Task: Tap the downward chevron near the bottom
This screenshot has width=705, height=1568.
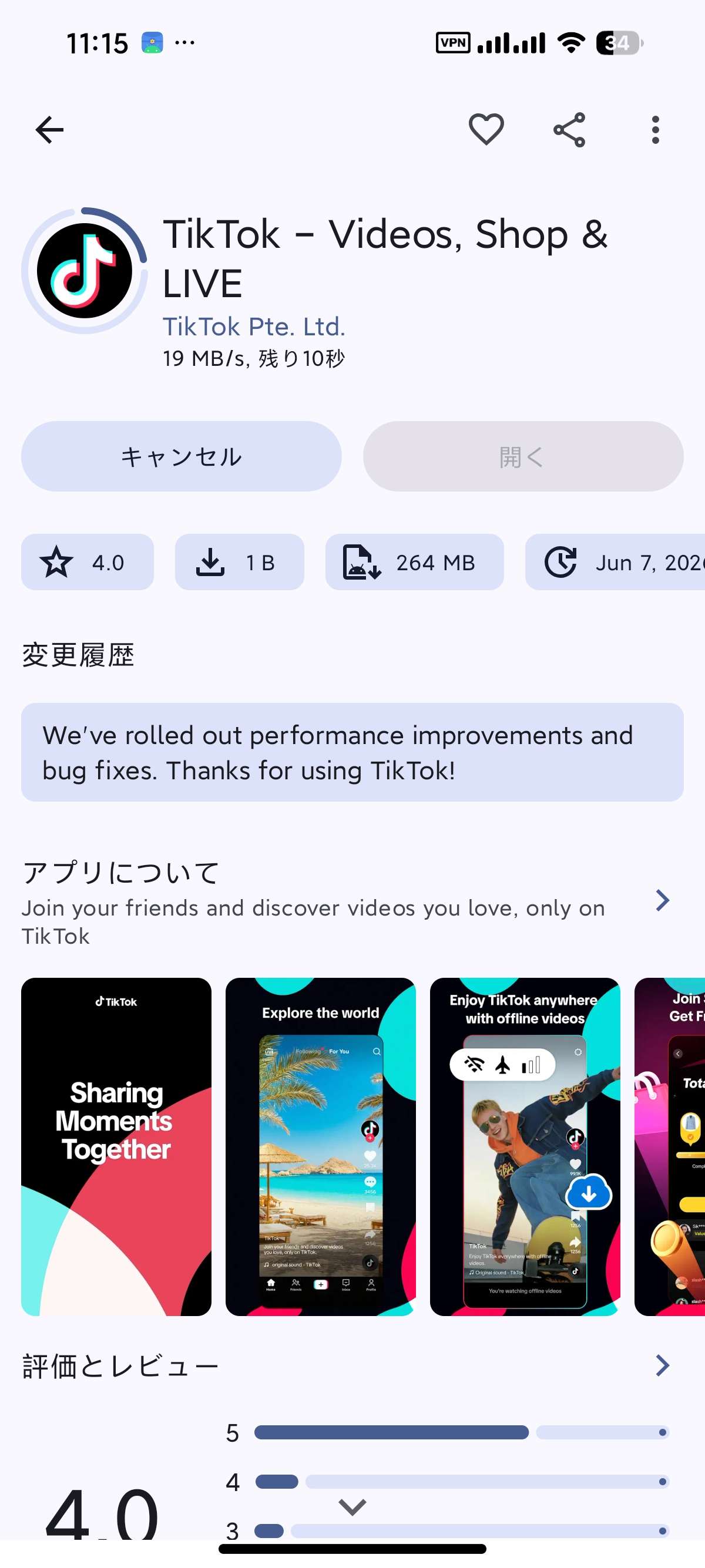Action: pos(352,1507)
